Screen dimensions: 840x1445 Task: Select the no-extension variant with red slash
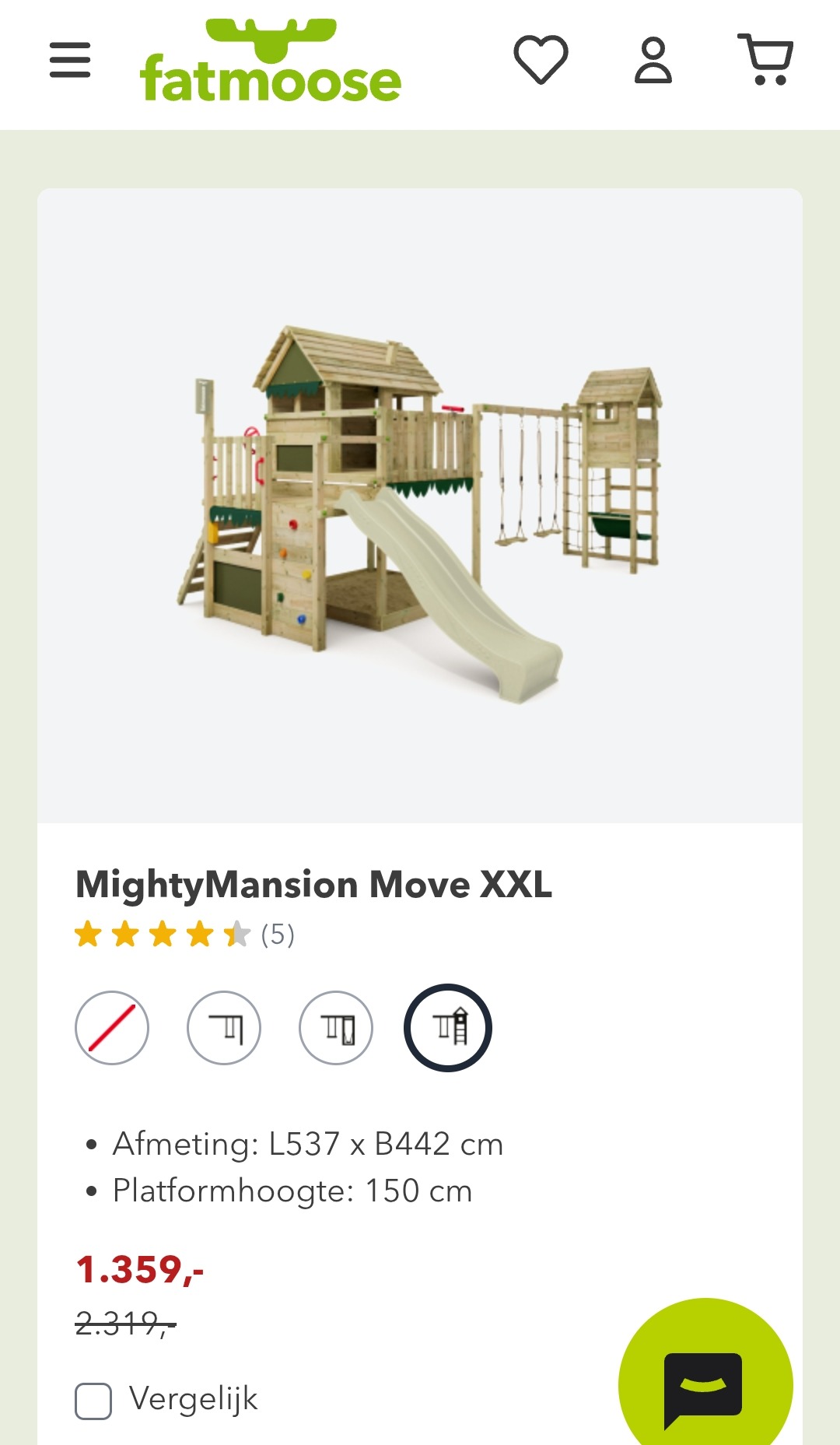[x=112, y=1028]
